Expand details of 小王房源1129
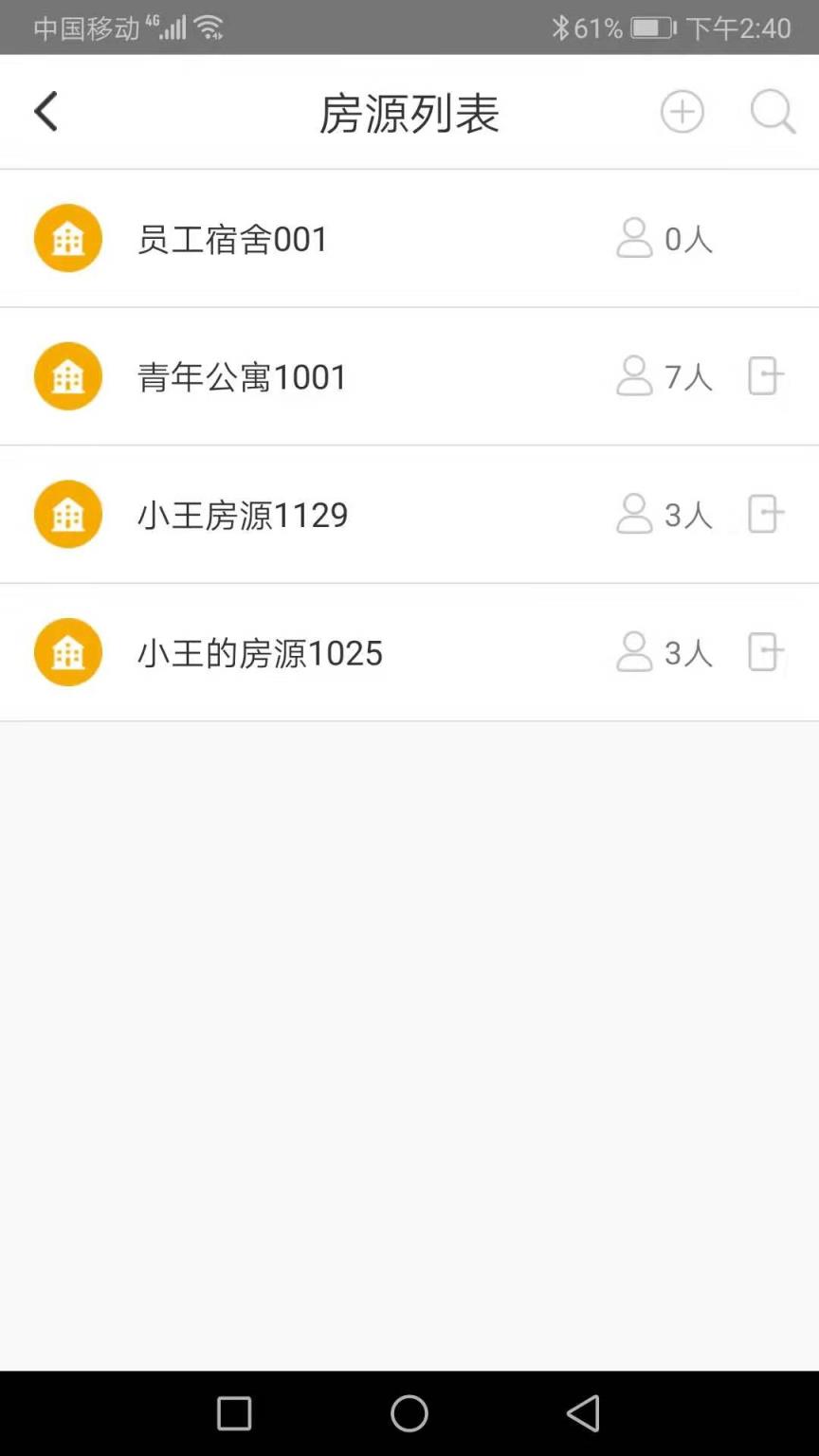Screen dimensions: 819x1456 243,514
